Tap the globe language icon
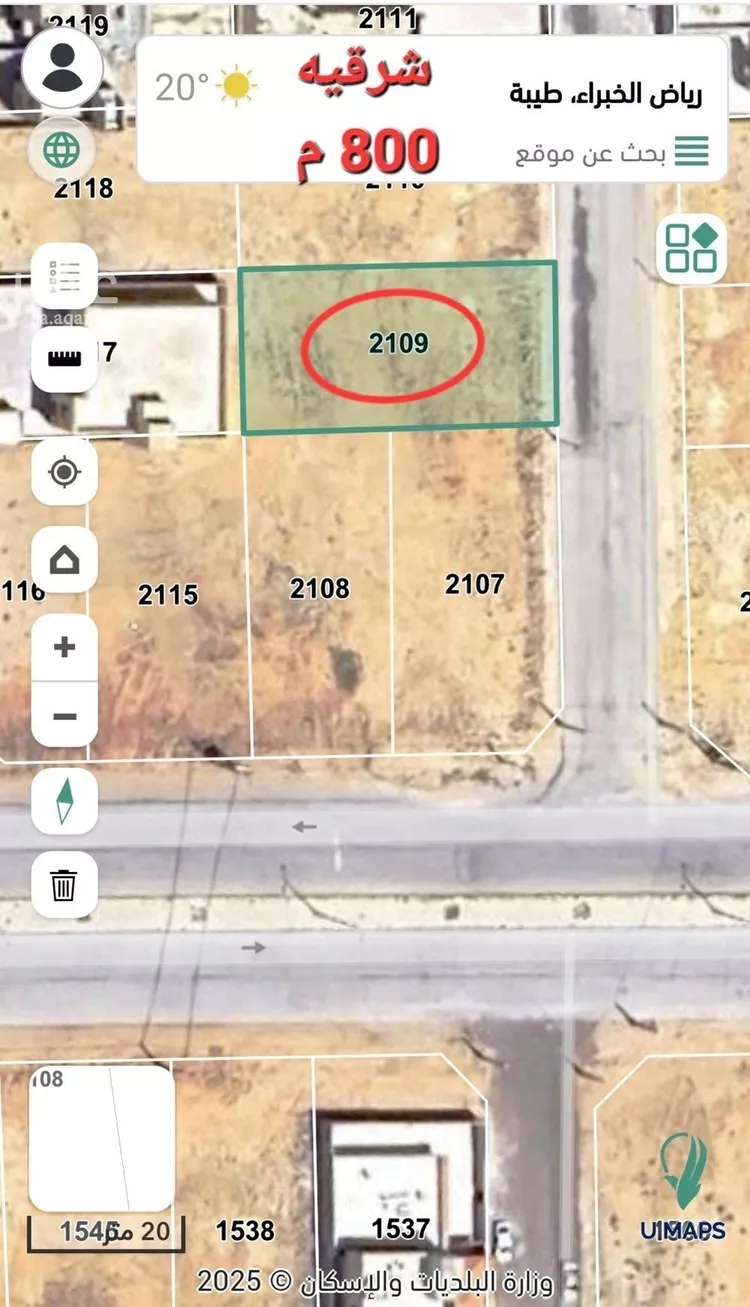 click(62, 150)
